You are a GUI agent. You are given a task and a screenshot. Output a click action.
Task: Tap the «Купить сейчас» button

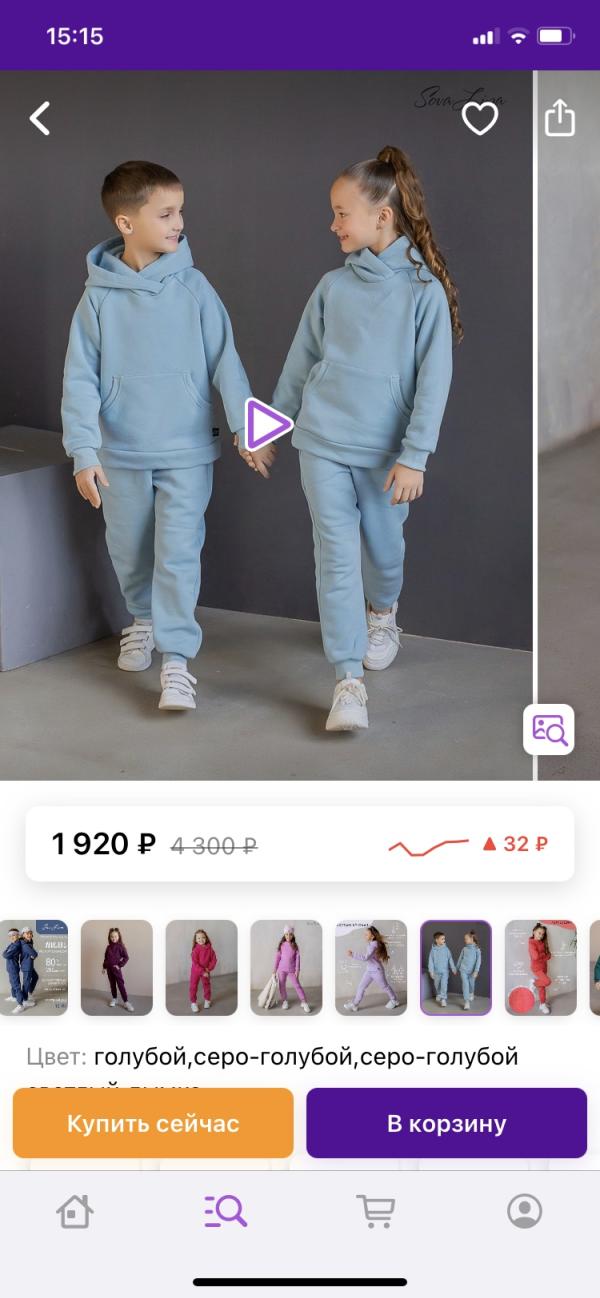pos(153,1123)
